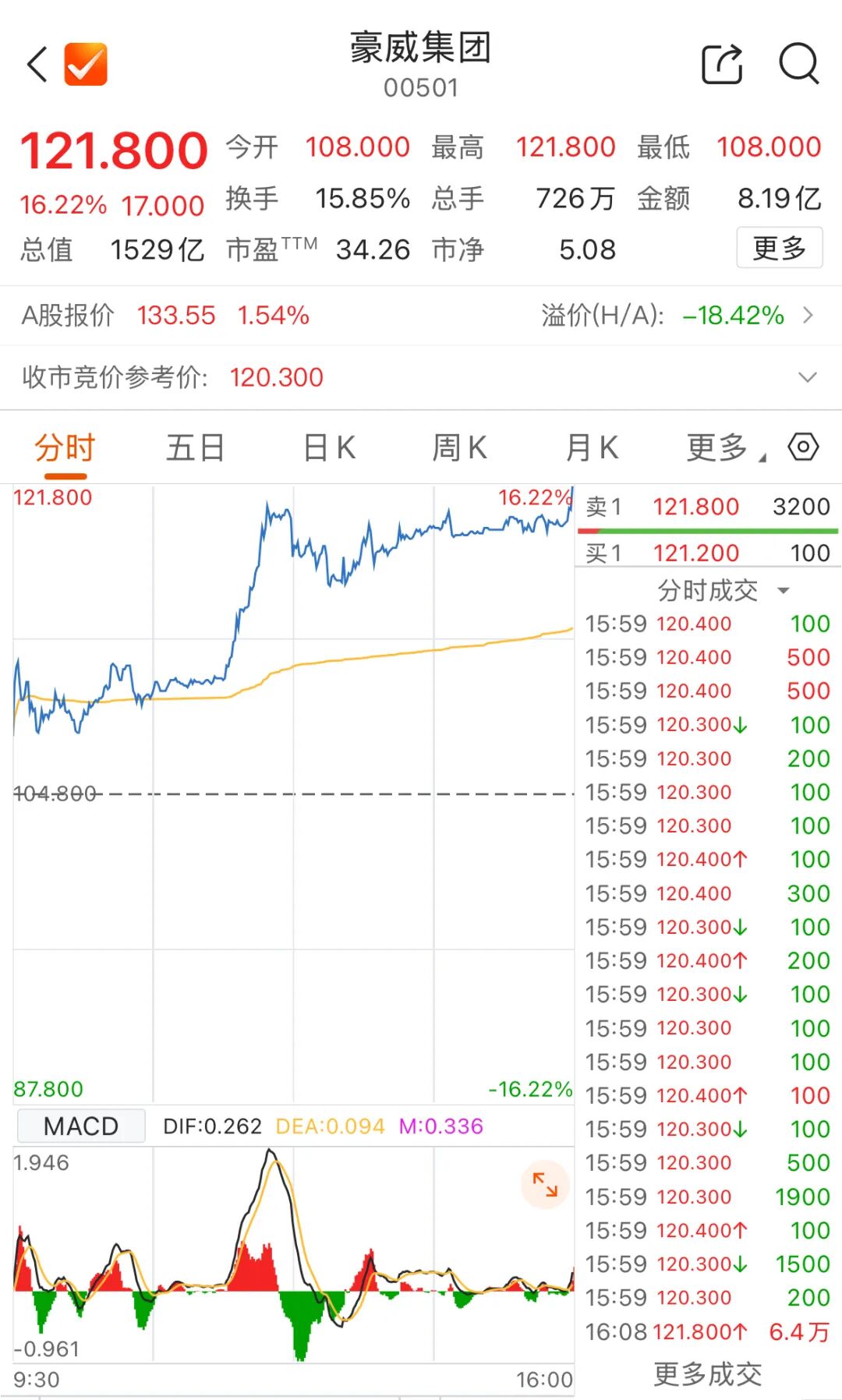Open the 分时成交 dropdown
This screenshot has width=842, height=1400.
(722, 590)
